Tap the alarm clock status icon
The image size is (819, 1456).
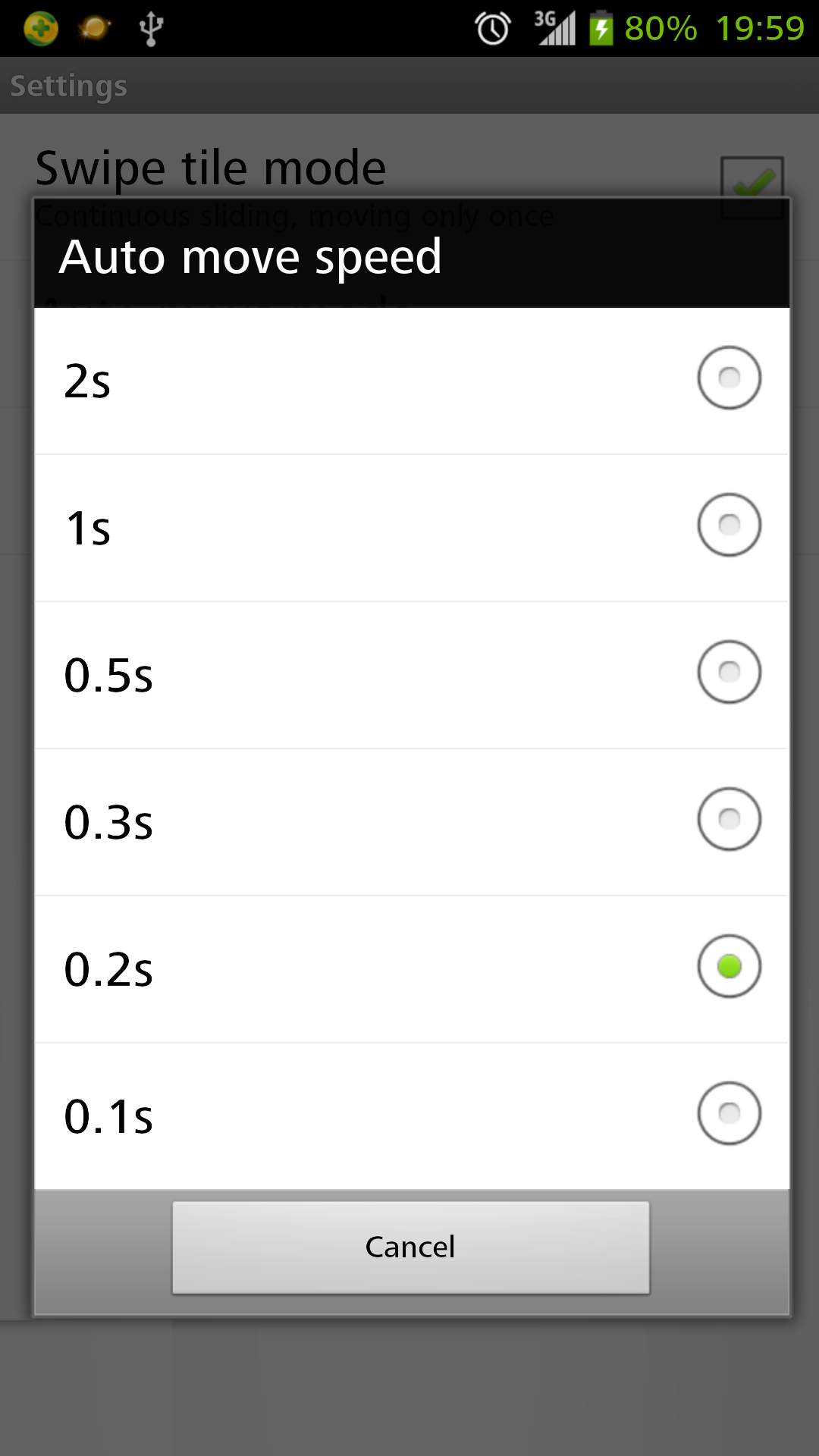491,27
